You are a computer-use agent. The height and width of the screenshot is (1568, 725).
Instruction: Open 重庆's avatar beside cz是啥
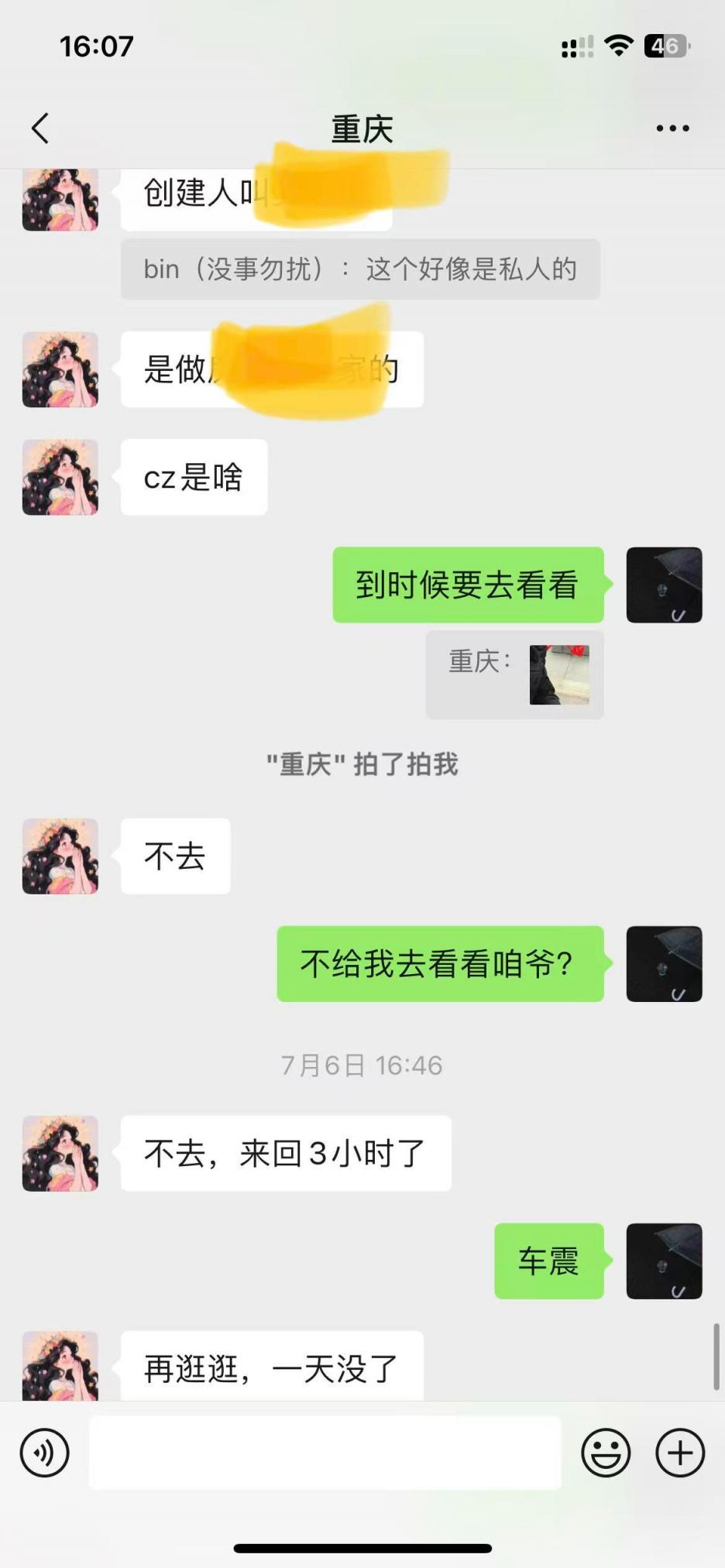tap(60, 477)
